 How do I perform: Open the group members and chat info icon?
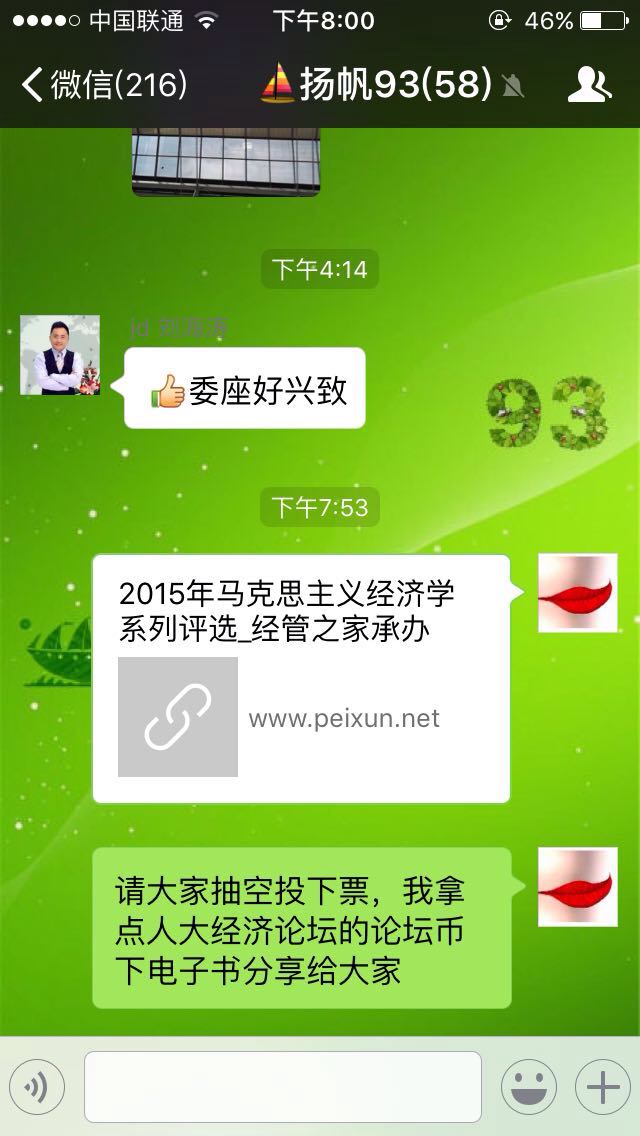coord(589,85)
